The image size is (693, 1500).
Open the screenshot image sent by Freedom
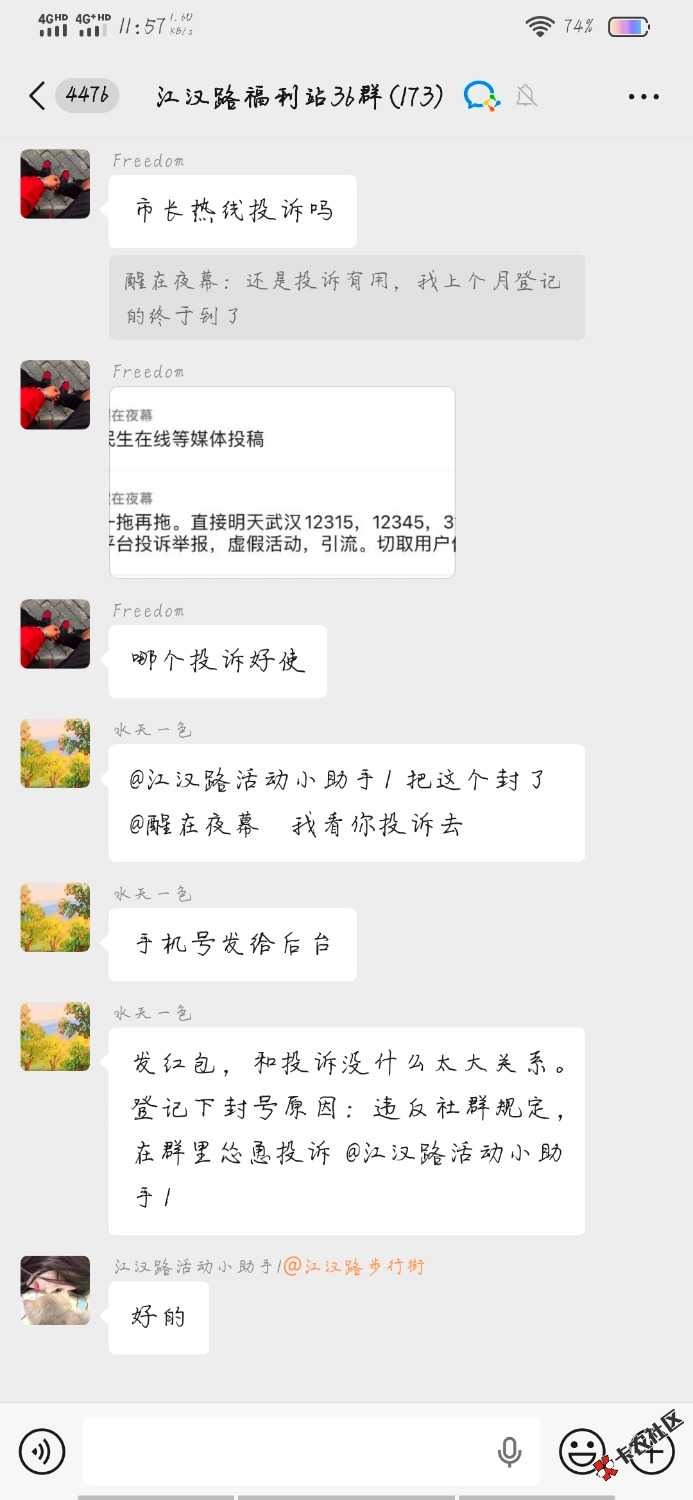[x=282, y=482]
